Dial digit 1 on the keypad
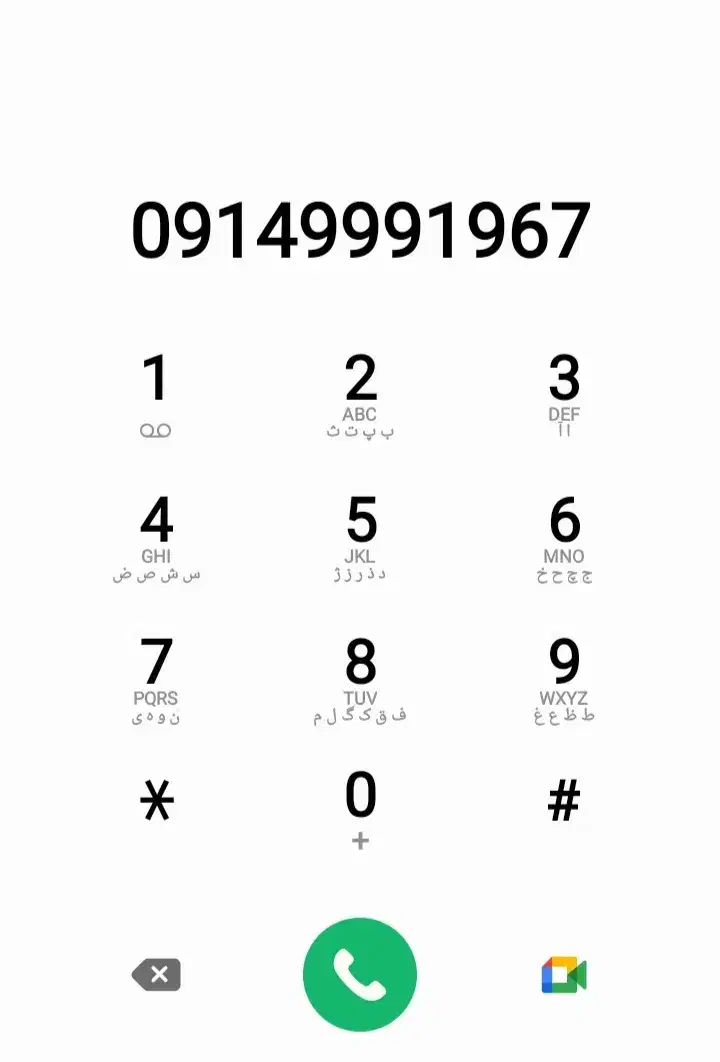The height and width of the screenshot is (1062, 720). click(x=156, y=393)
